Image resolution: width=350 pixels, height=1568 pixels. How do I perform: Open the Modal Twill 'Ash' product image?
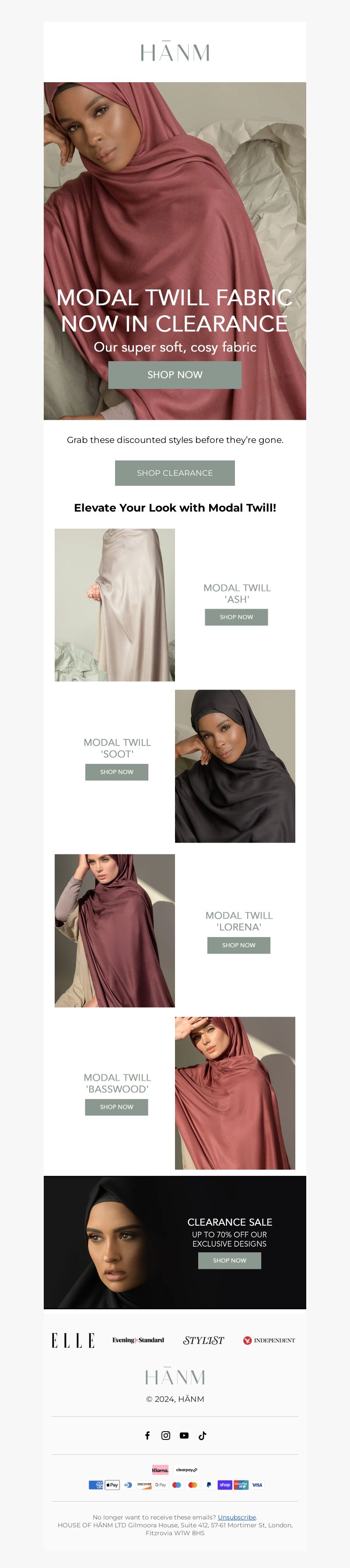pos(115,604)
